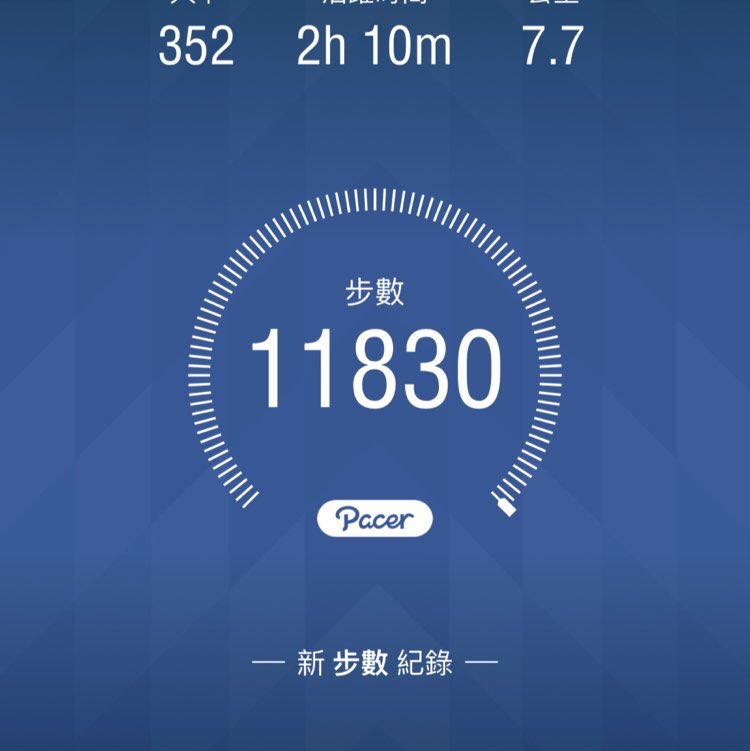Screen dimensions: 750x751
Task: Switch to the calories stat view
Action: (x=197, y=44)
